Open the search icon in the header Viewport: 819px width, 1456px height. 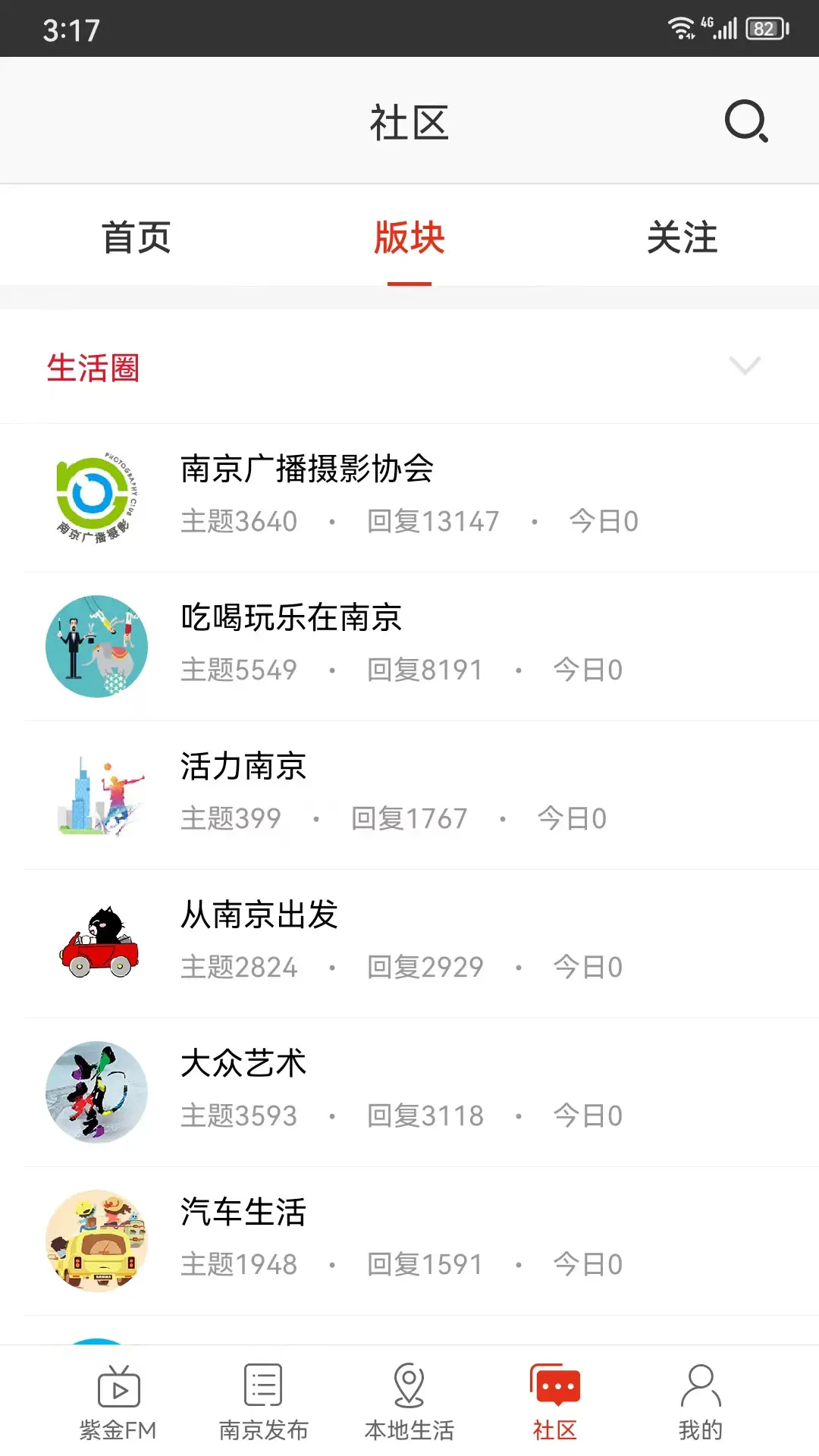746,121
